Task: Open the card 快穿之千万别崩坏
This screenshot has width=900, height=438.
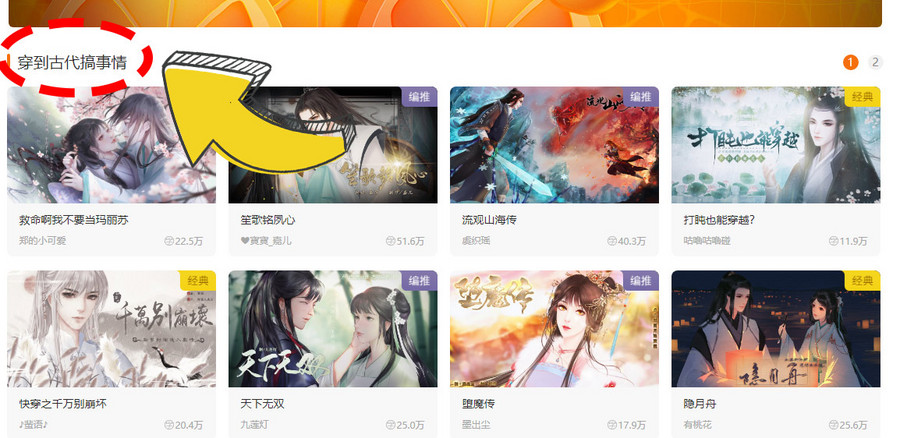Action: pos(111,330)
